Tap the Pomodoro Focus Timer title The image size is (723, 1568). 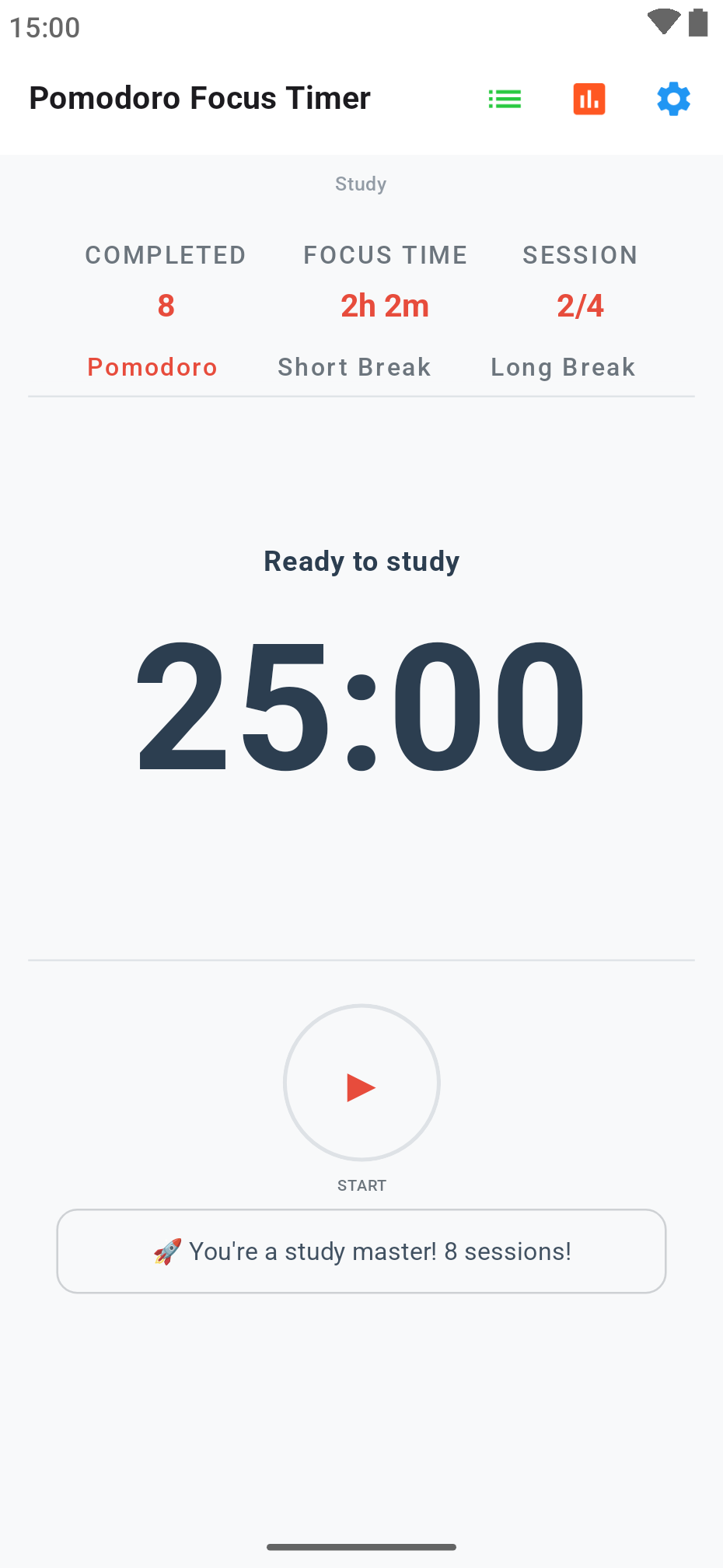point(199,98)
